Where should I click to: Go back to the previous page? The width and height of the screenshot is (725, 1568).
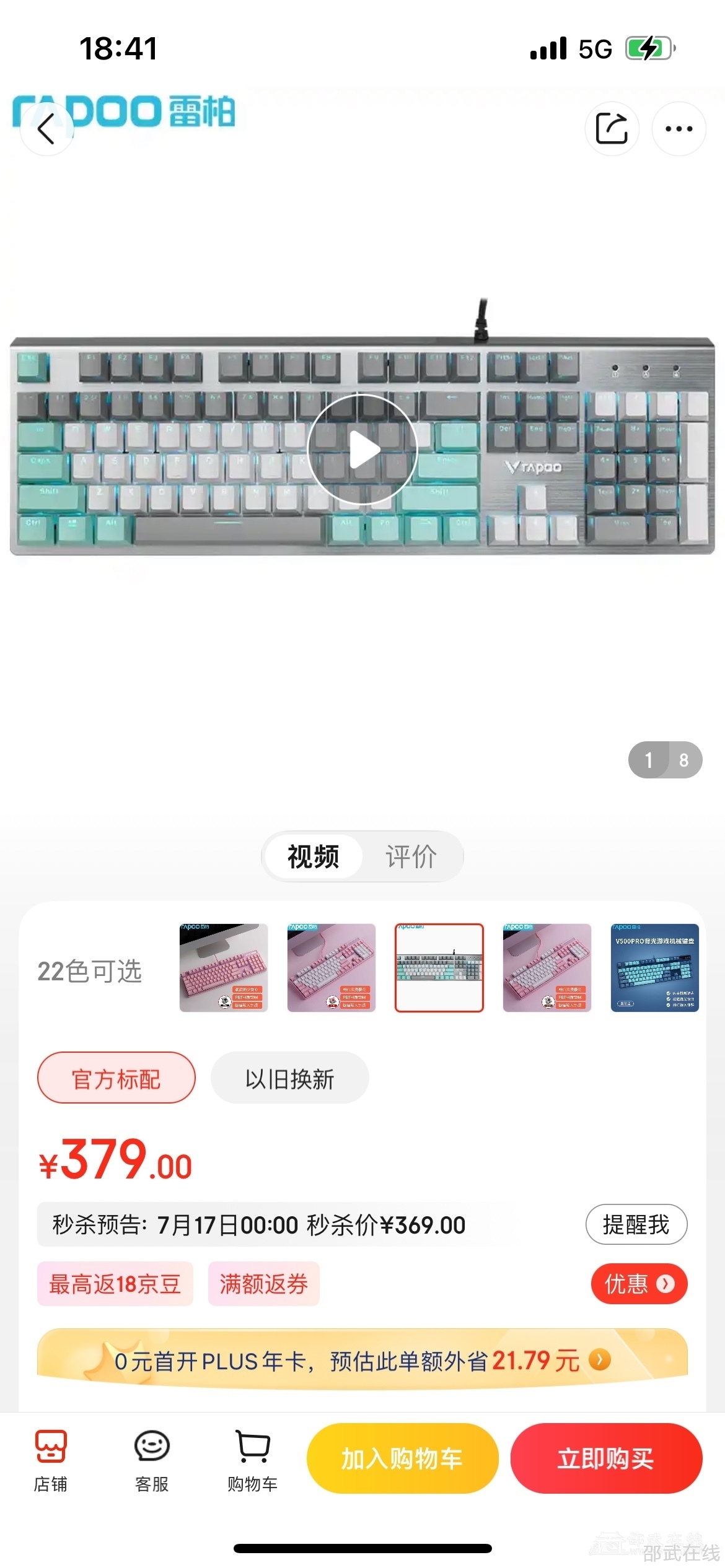click(46, 129)
